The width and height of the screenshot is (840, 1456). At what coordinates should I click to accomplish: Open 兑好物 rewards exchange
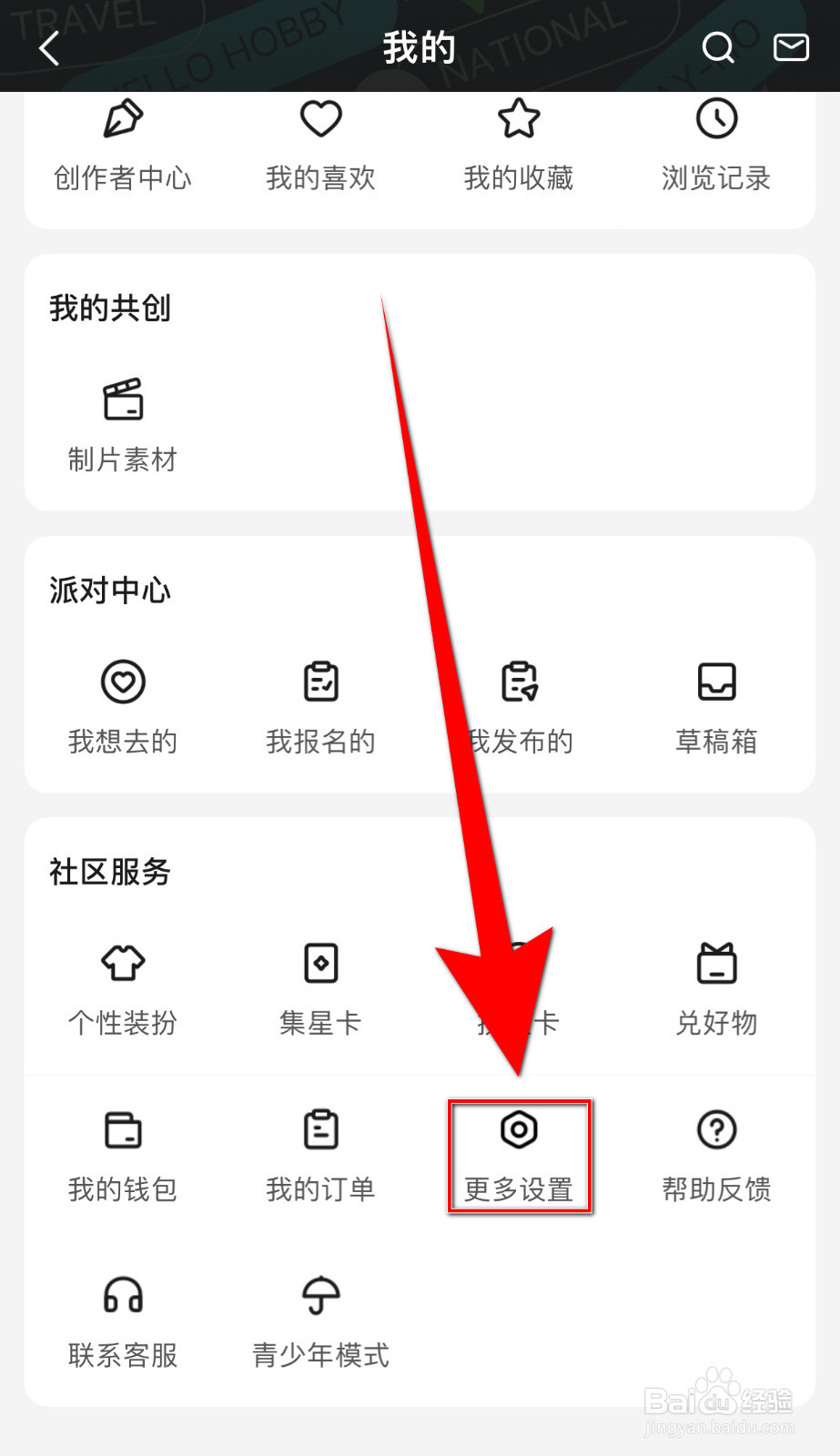[716, 990]
